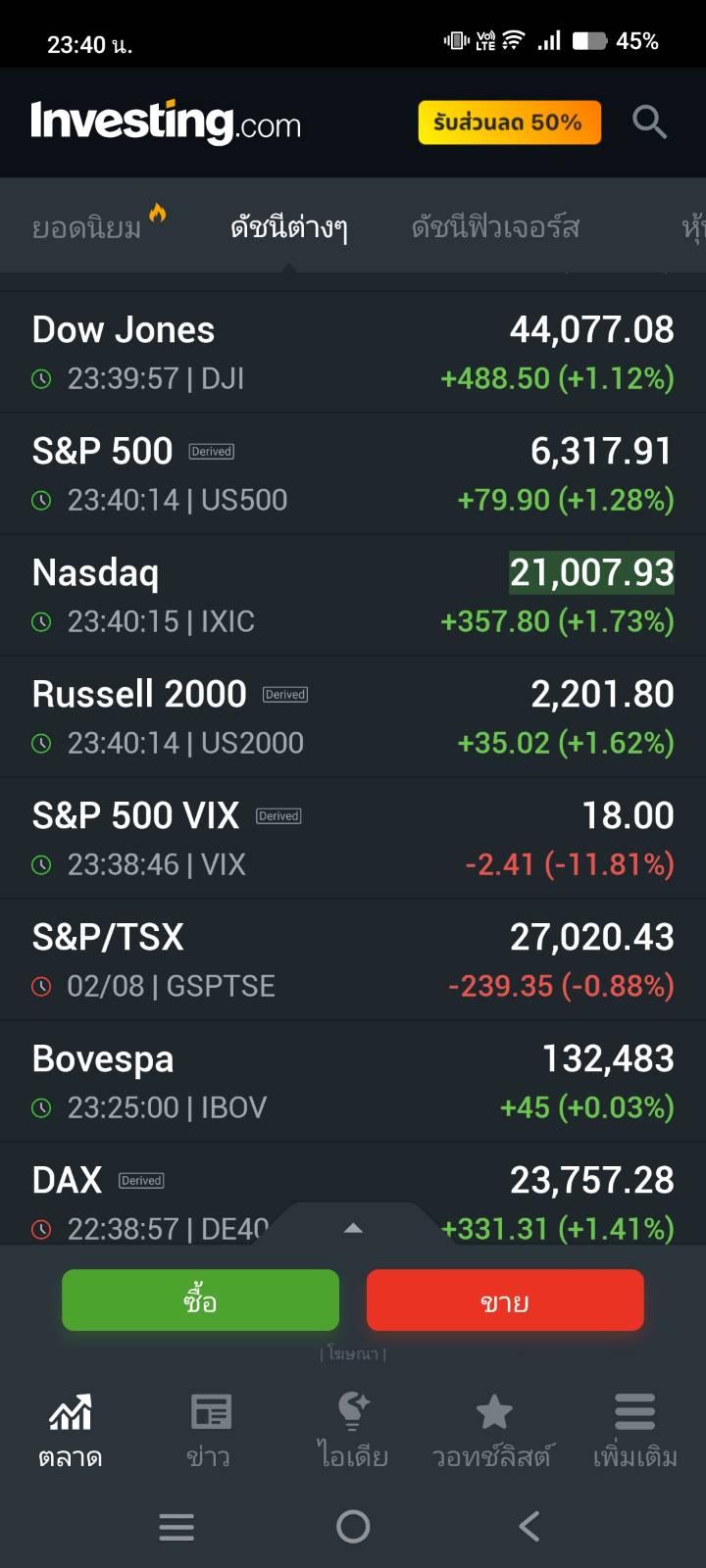
Task: Open the Russell 2000 index row
Action: pos(353,716)
